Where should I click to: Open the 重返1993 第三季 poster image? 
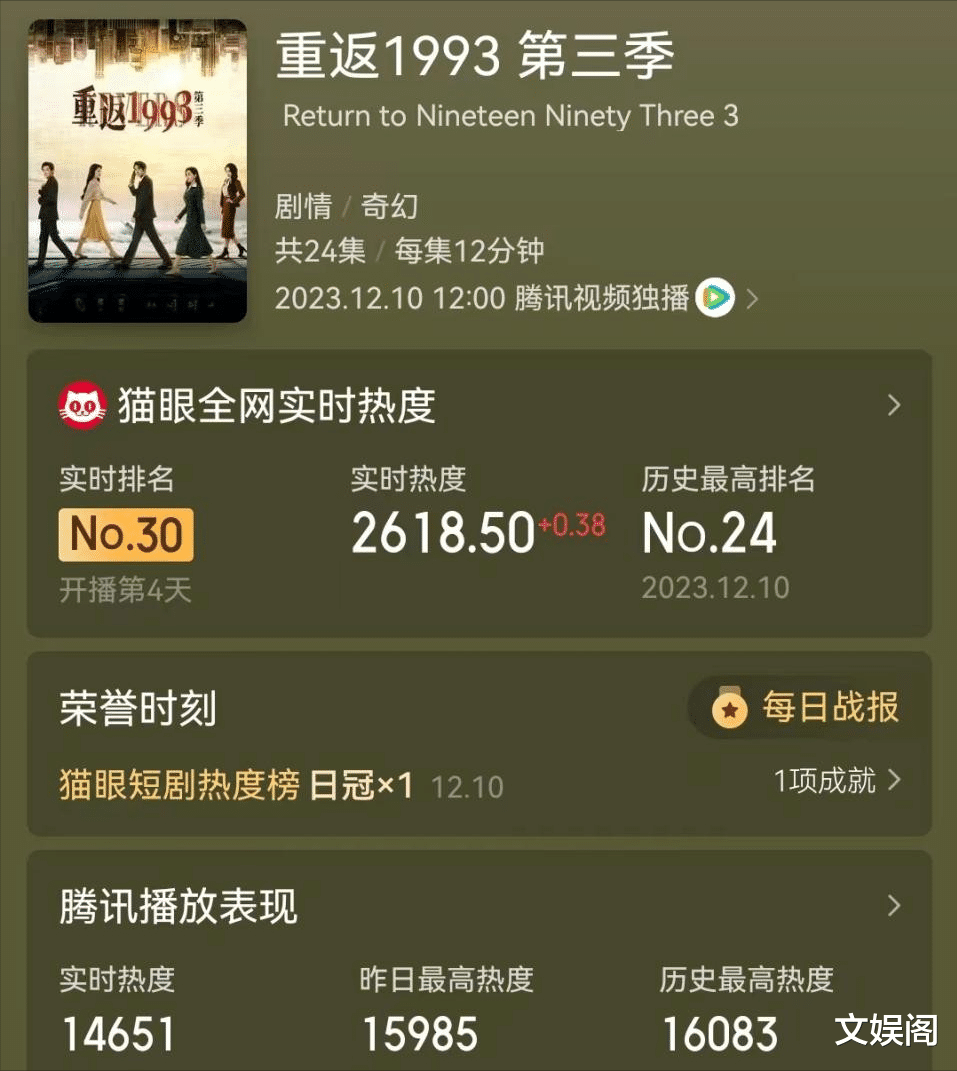coord(138,171)
